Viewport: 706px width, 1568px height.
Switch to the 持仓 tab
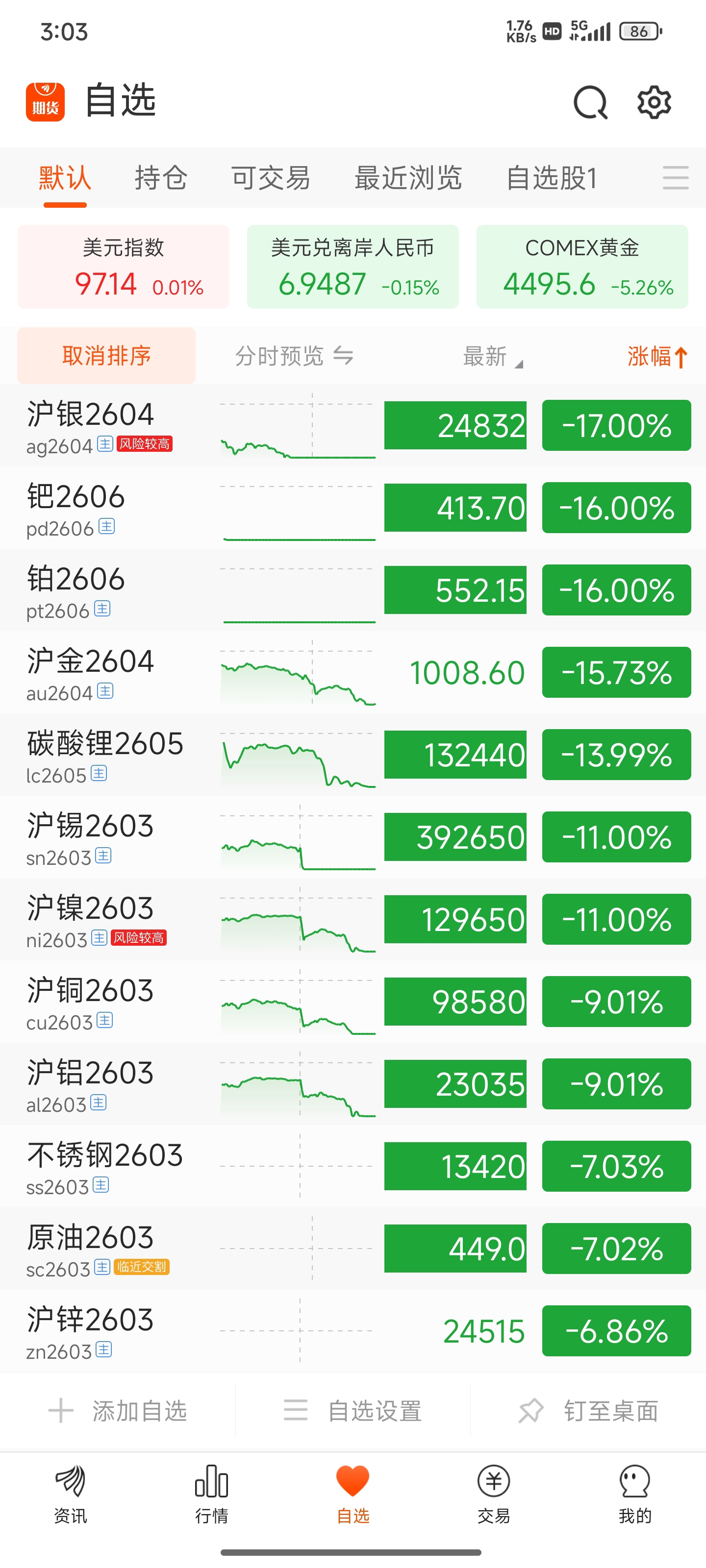tap(160, 178)
